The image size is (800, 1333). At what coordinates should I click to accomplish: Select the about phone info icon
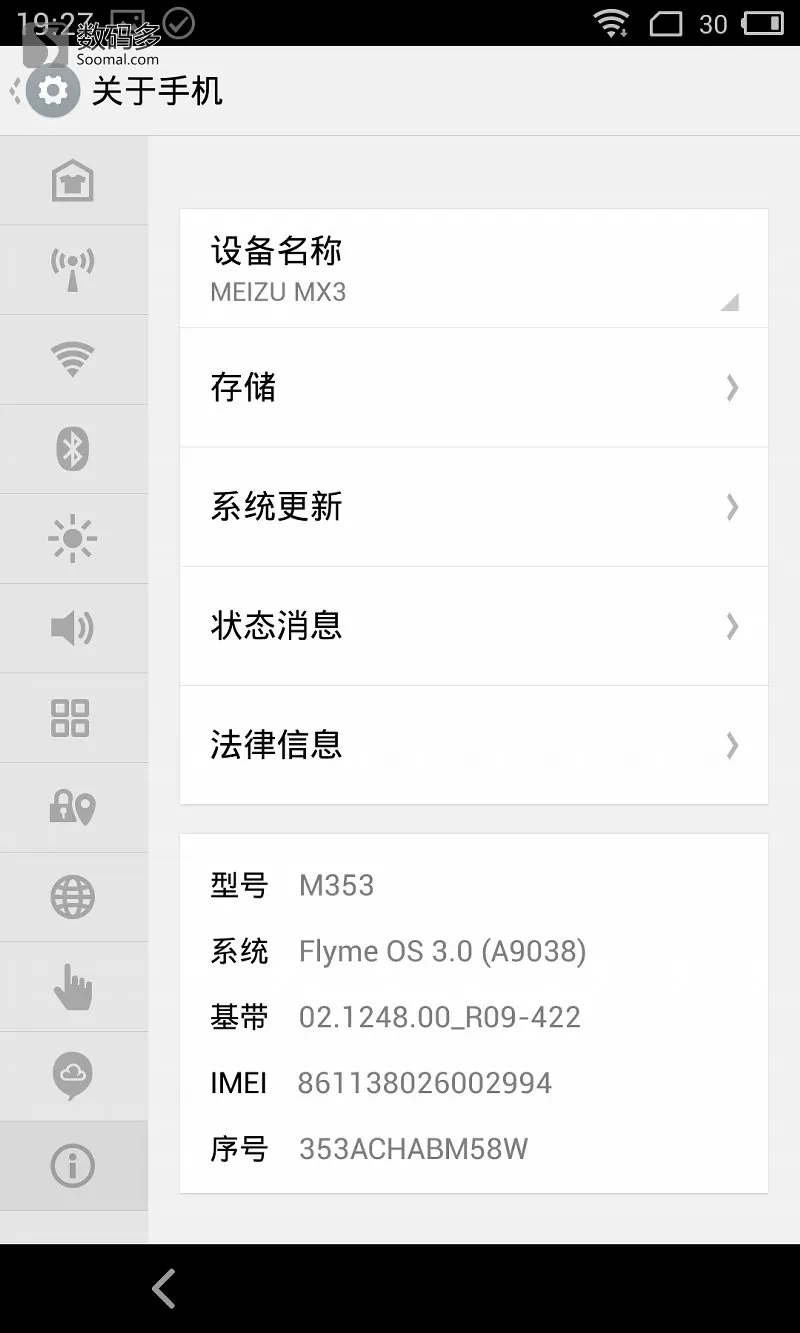pos(73,1166)
